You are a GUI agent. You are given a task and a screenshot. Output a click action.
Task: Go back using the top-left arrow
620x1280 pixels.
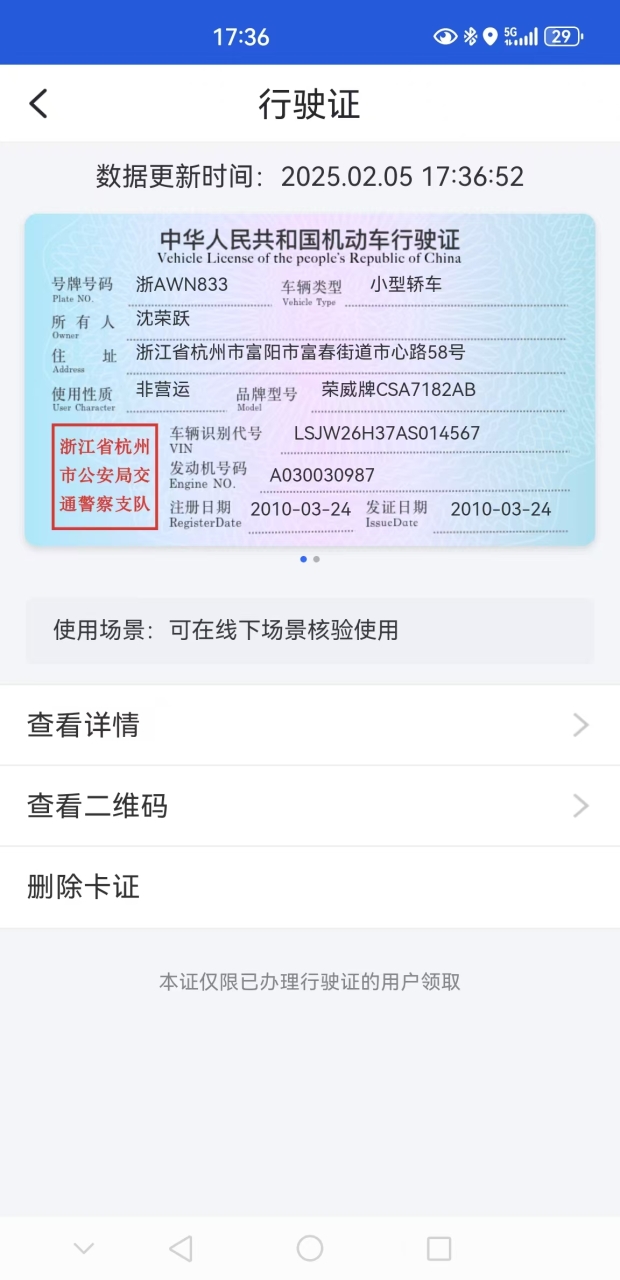tap(38, 103)
